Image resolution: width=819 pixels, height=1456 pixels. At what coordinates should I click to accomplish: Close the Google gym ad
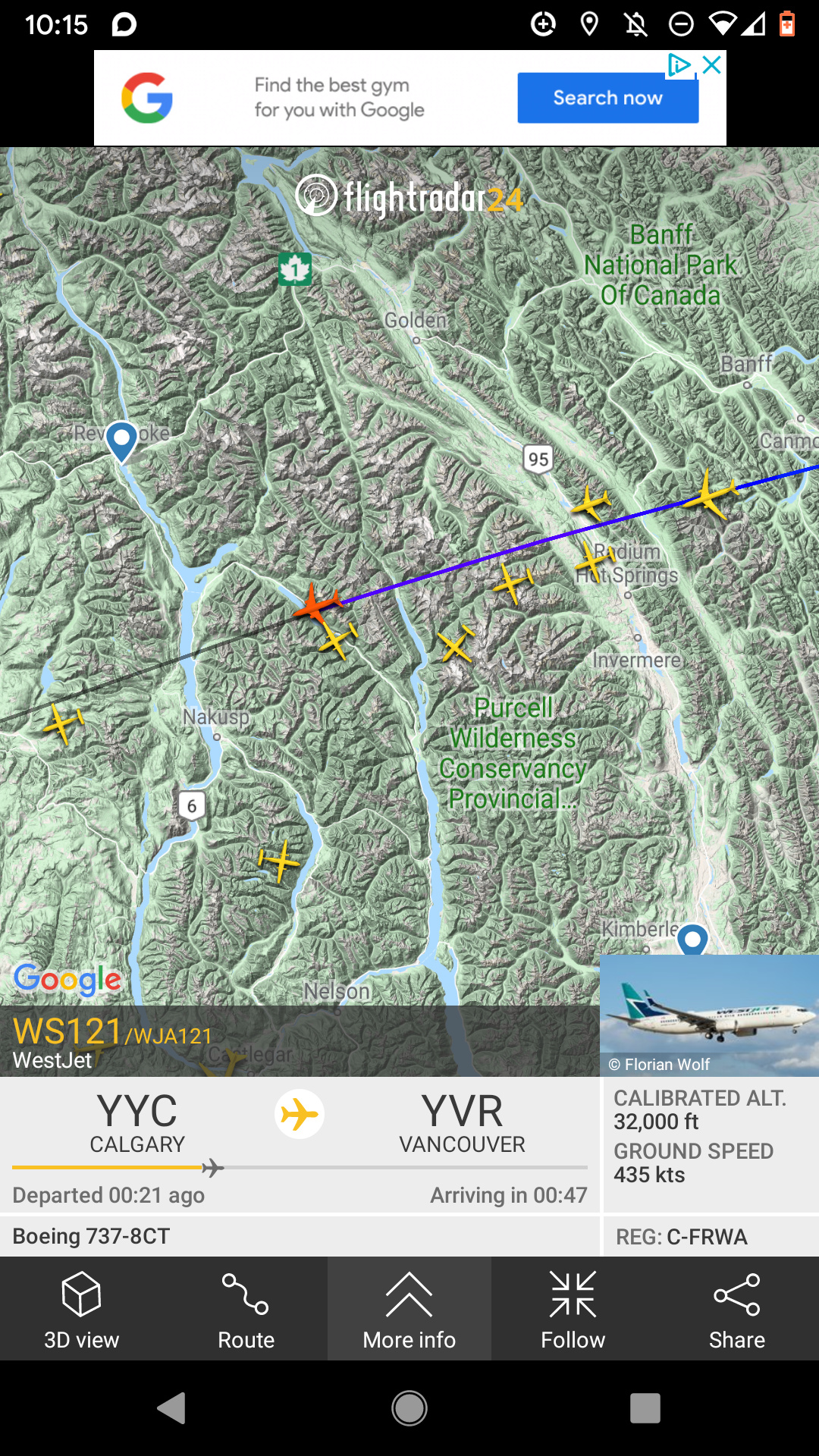(712, 65)
